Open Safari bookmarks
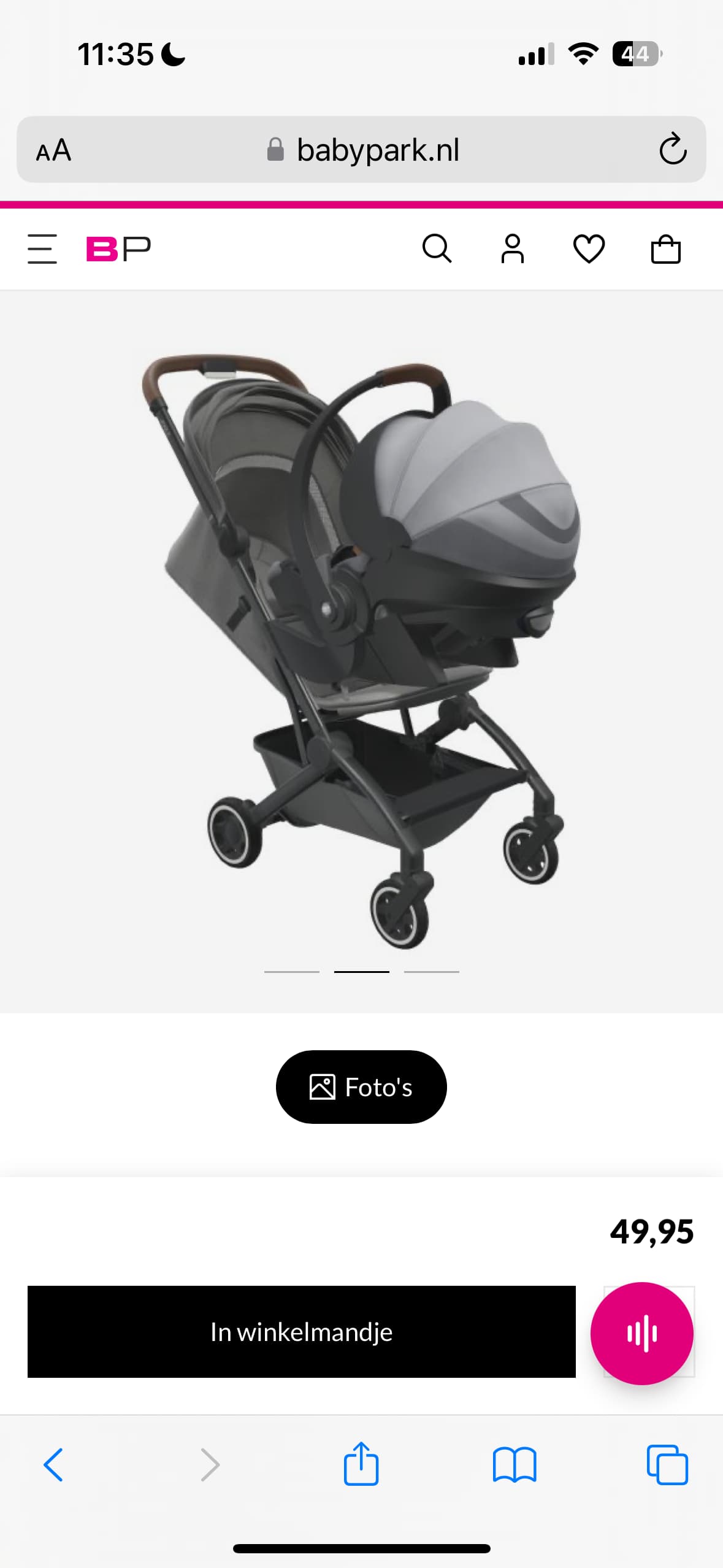The width and height of the screenshot is (723, 1568). pyautogui.click(x=515, y=1465)
